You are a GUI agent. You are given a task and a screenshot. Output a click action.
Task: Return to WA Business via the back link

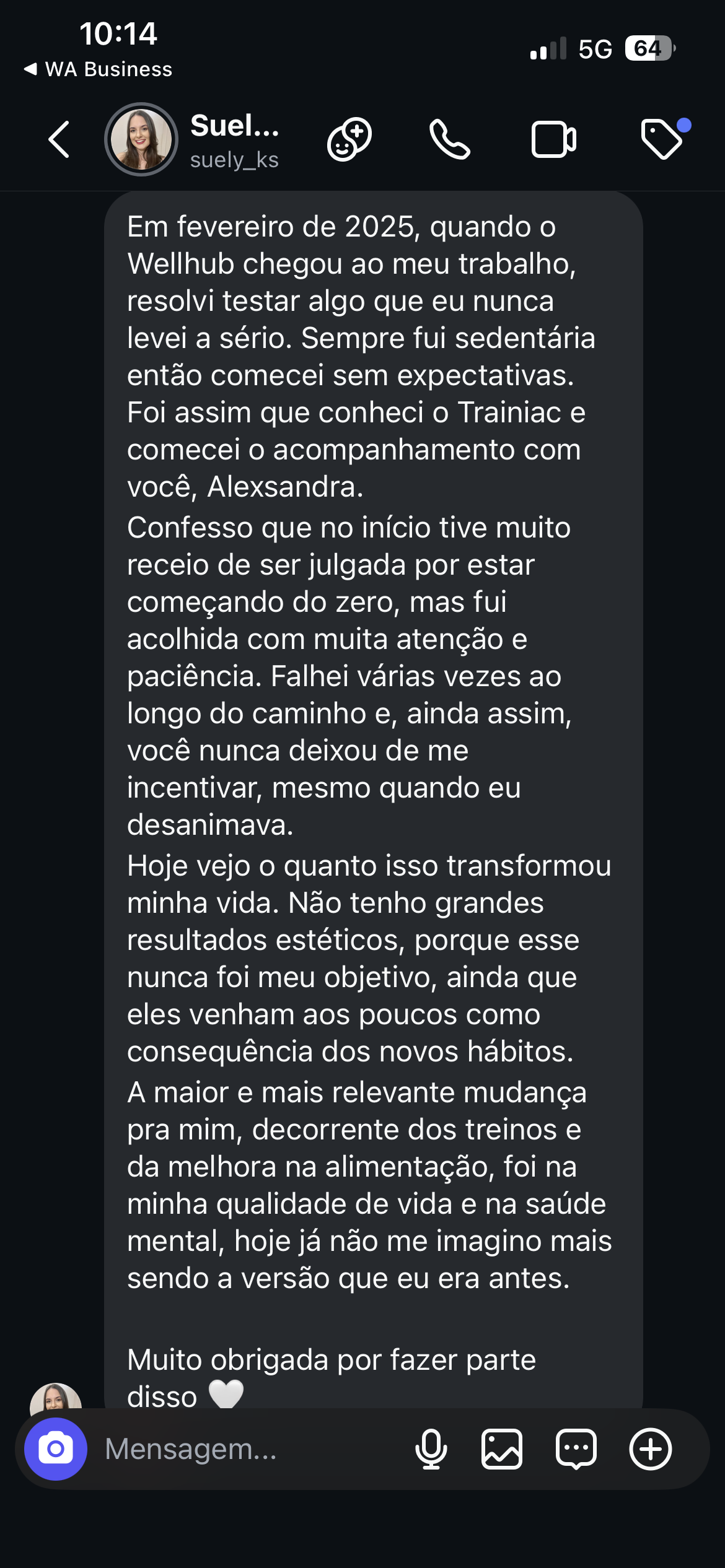point(99,69)
